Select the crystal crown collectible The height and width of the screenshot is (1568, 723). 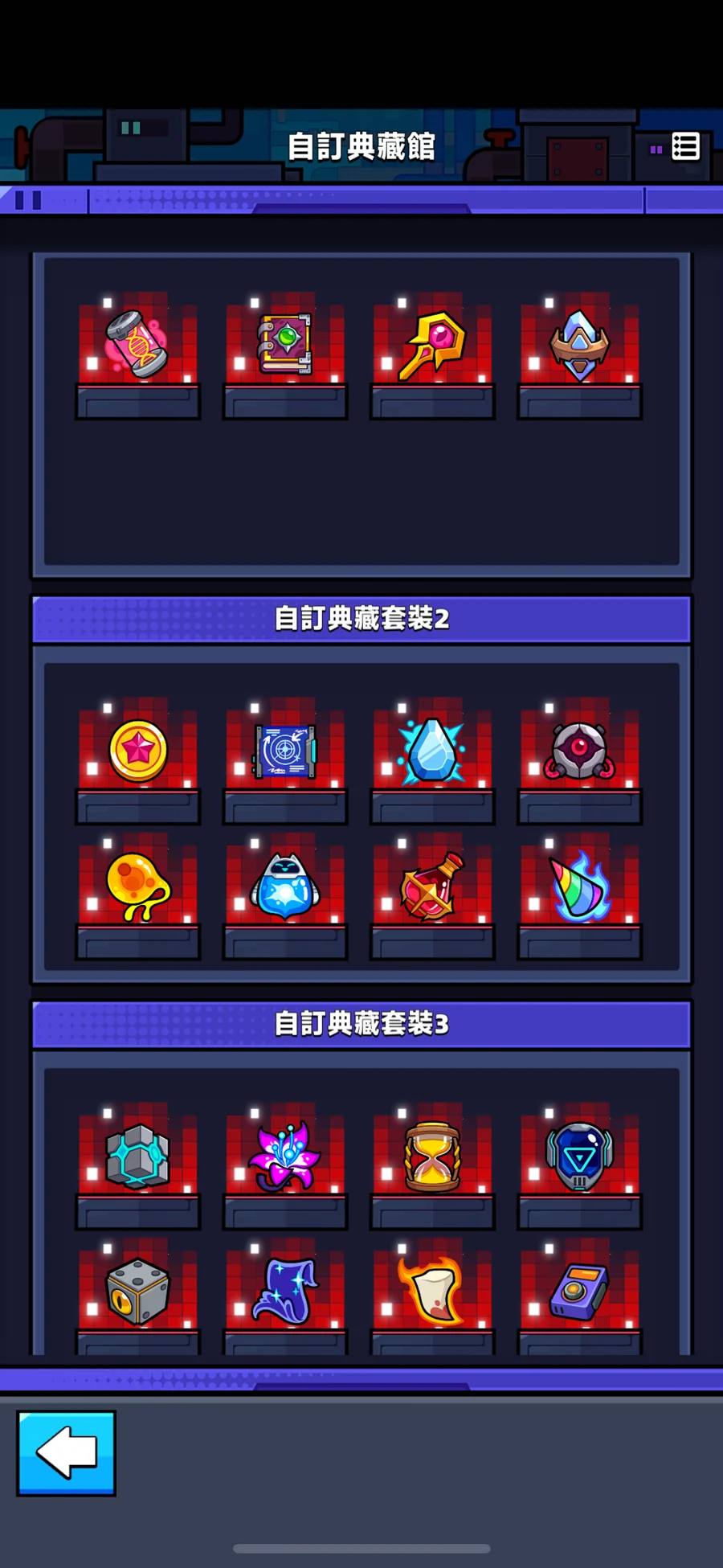click(579, 346)
